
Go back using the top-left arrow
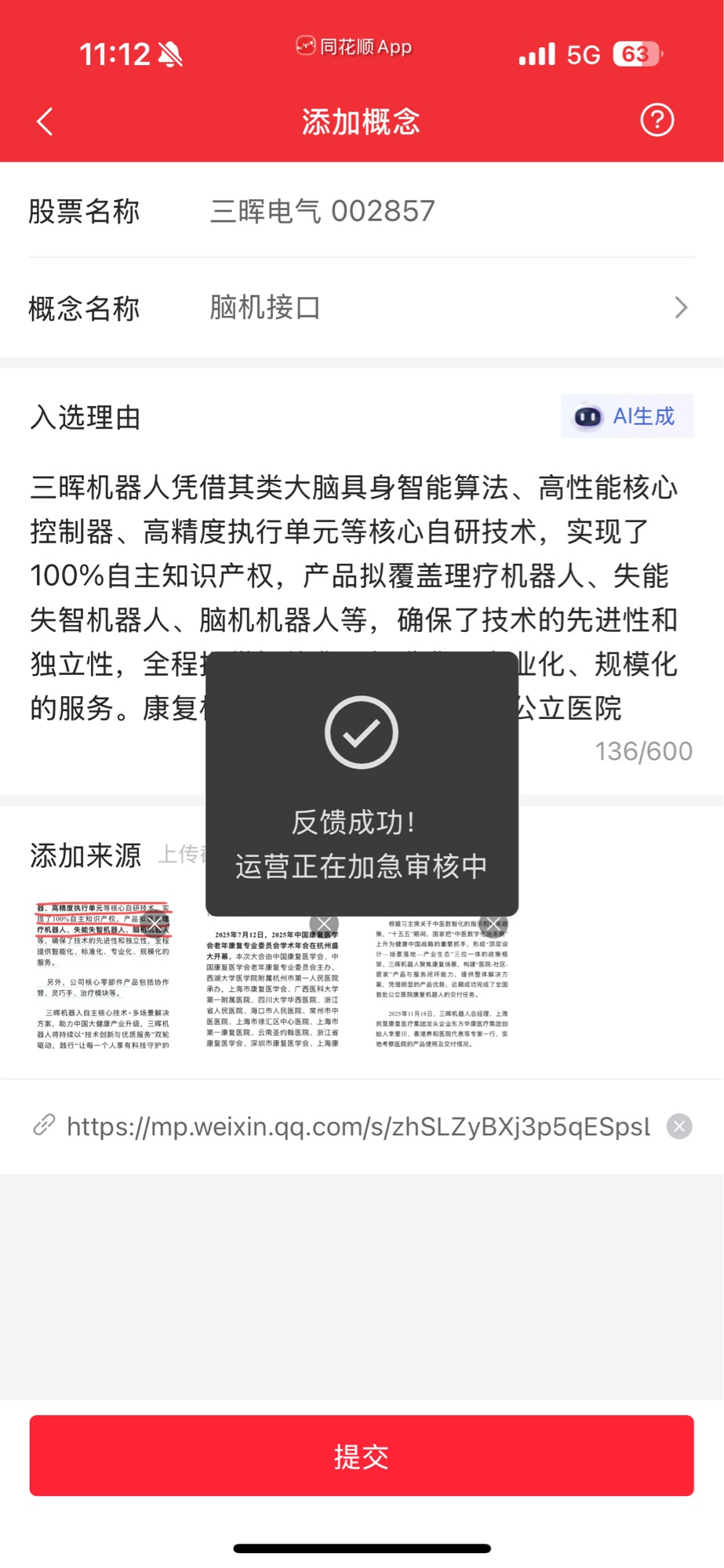coord(45,122)
